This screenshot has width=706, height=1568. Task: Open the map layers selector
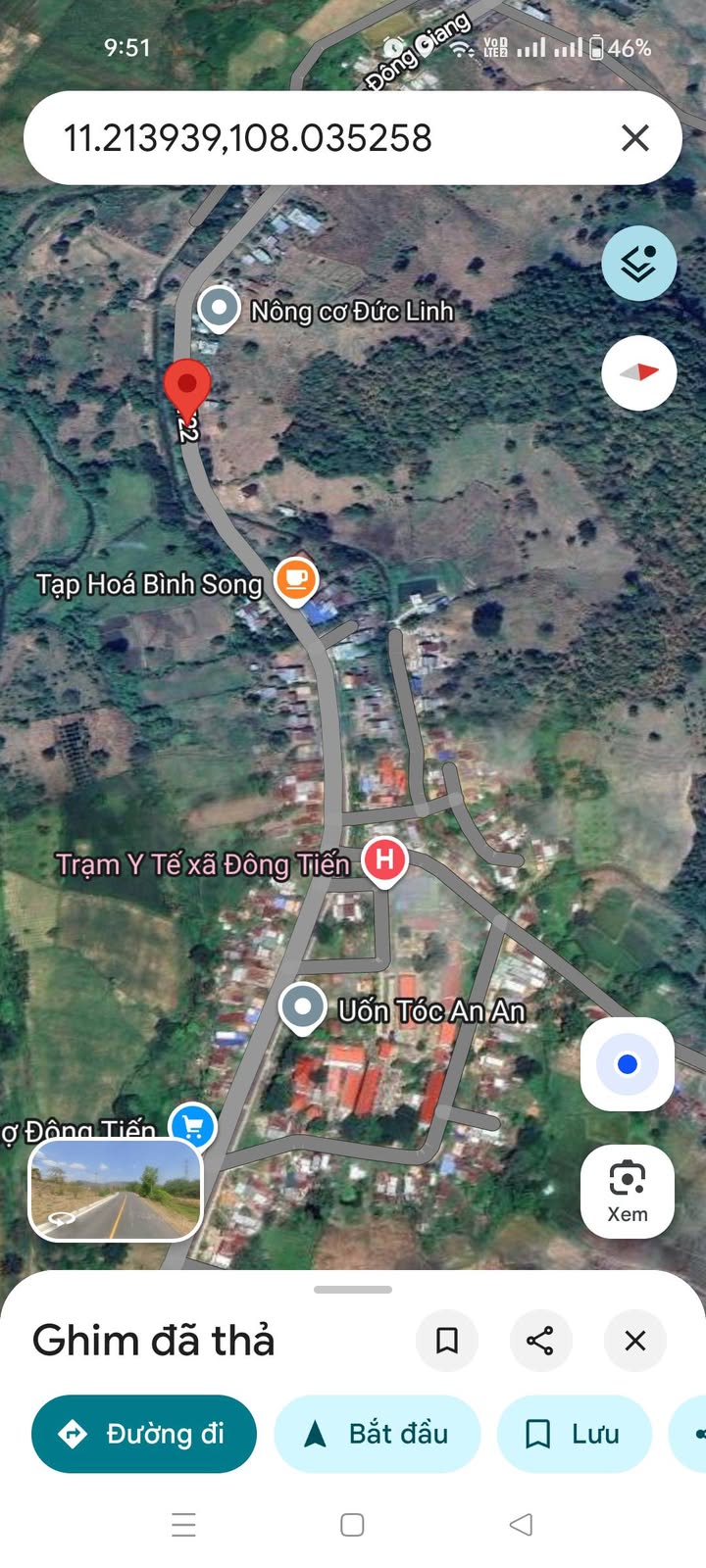(x=638, y=263)
